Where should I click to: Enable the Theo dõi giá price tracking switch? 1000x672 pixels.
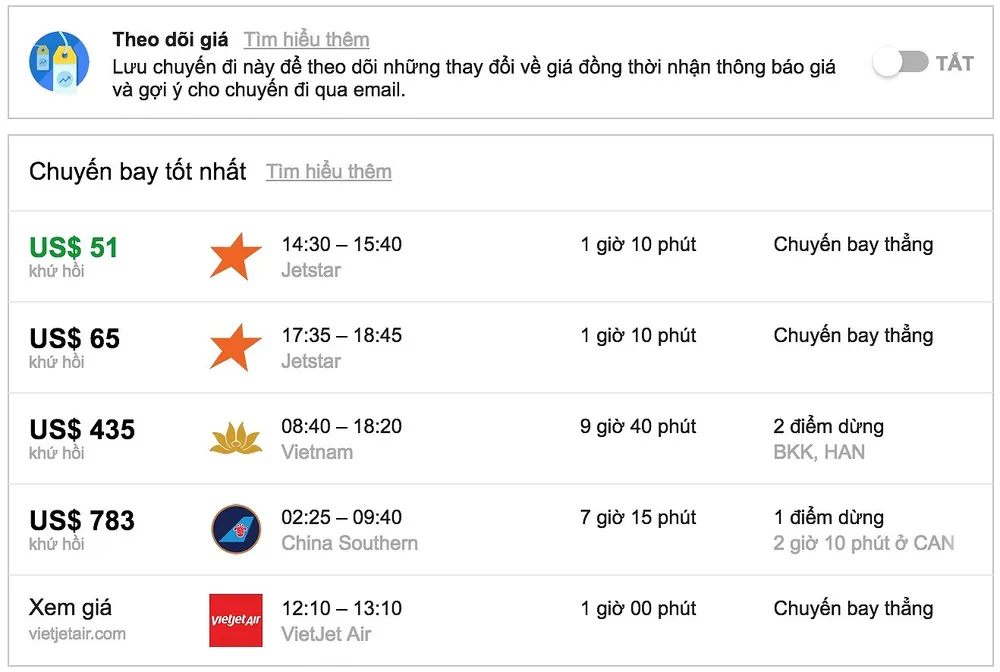click(x=900, y=63)
